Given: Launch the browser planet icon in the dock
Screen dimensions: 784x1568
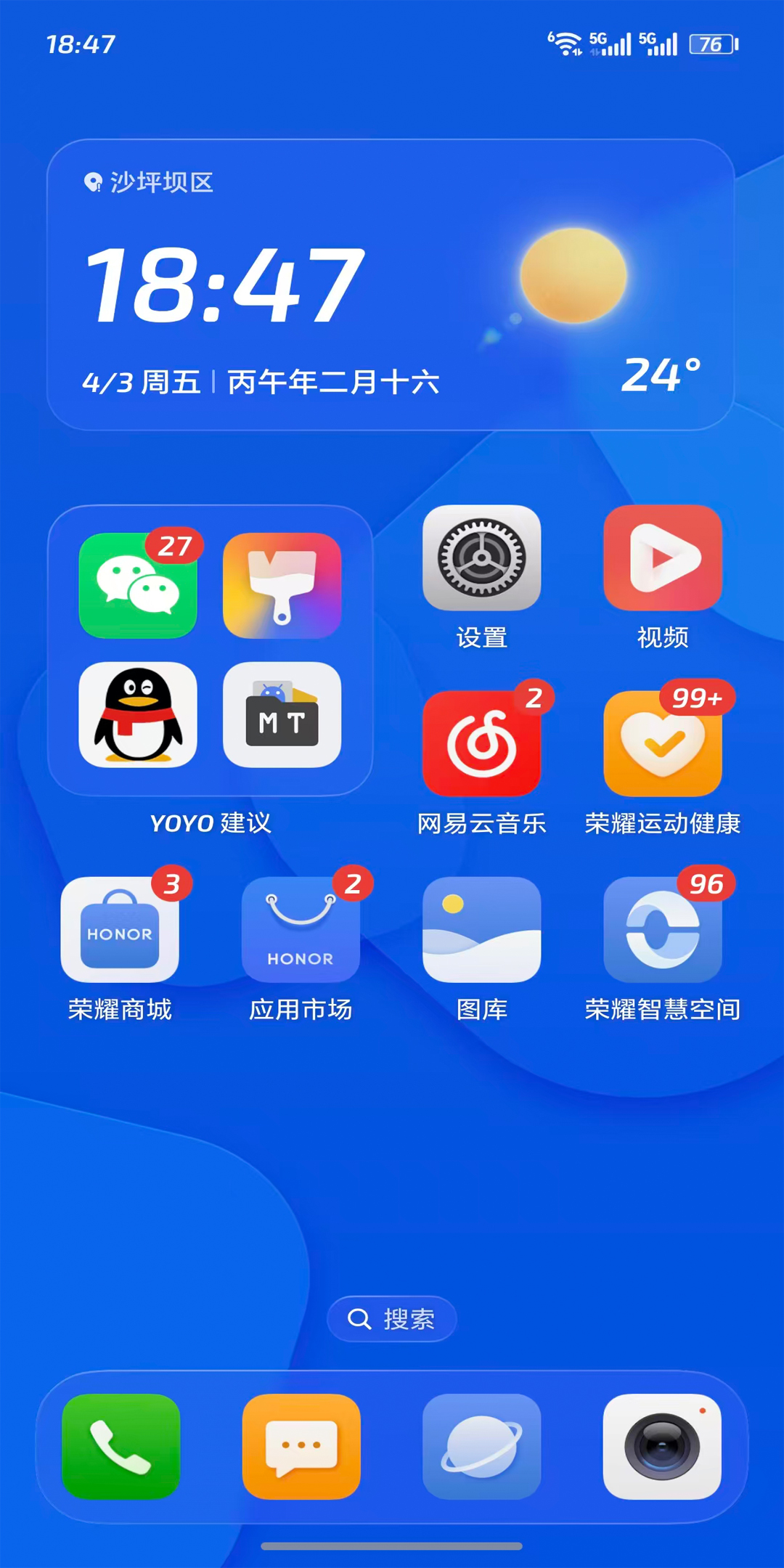Looking at the screenshot, I should click(481, 1446).
